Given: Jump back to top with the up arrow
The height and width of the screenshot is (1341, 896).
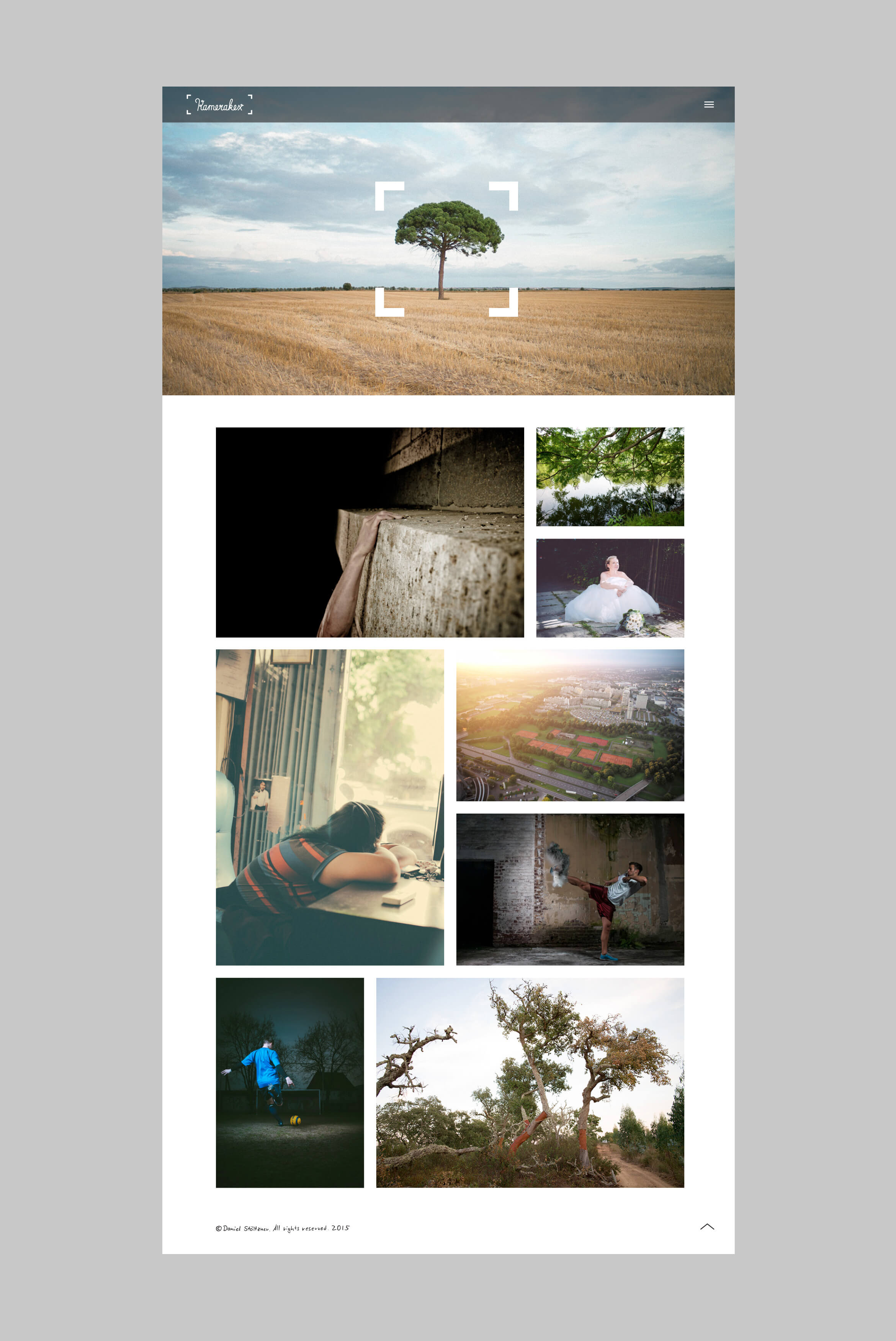Looking at the screenshot, I should click(x=707, y=1227).
